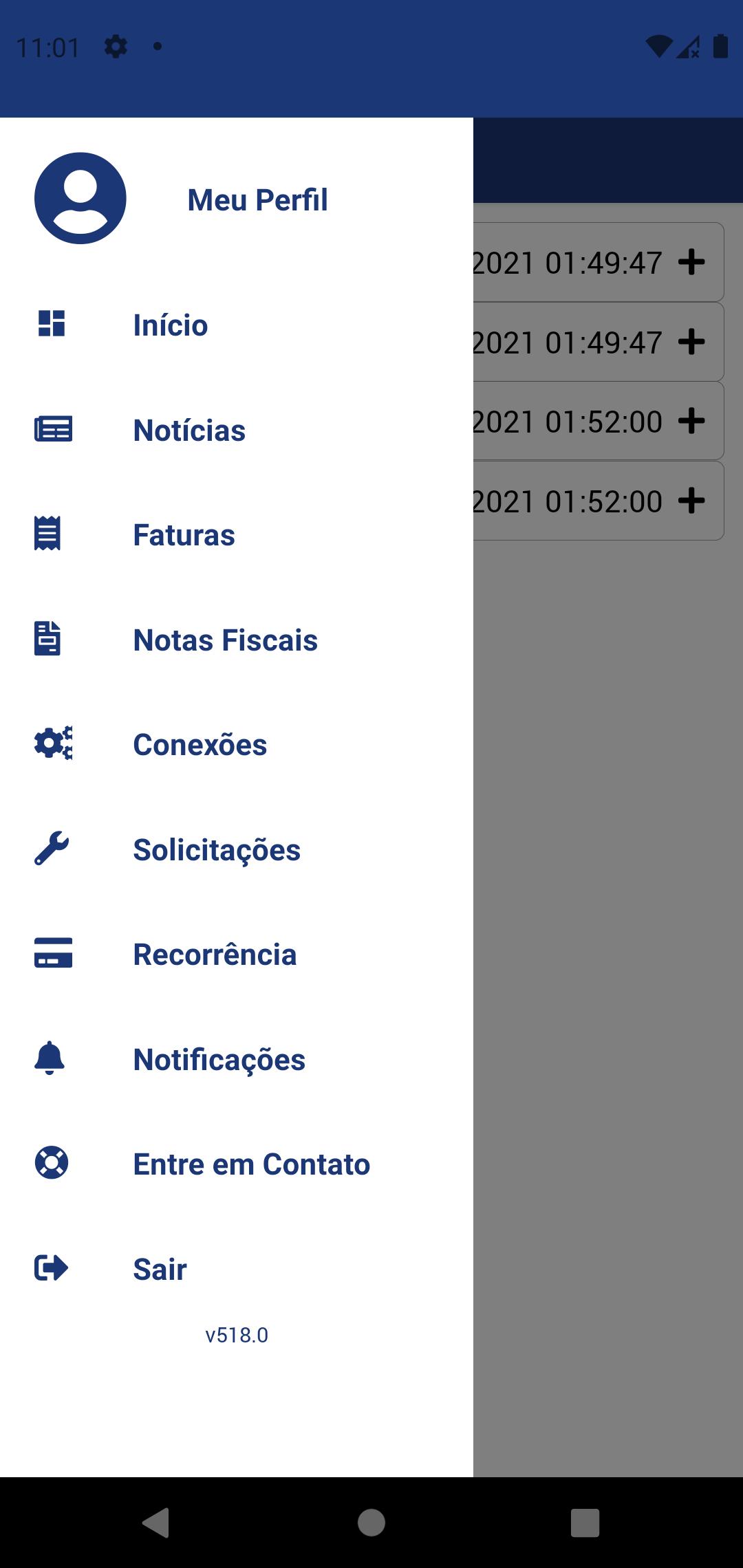Go to Início
Image resolution: width=743 pixels, height=1568 pixels.
point(236,325)
